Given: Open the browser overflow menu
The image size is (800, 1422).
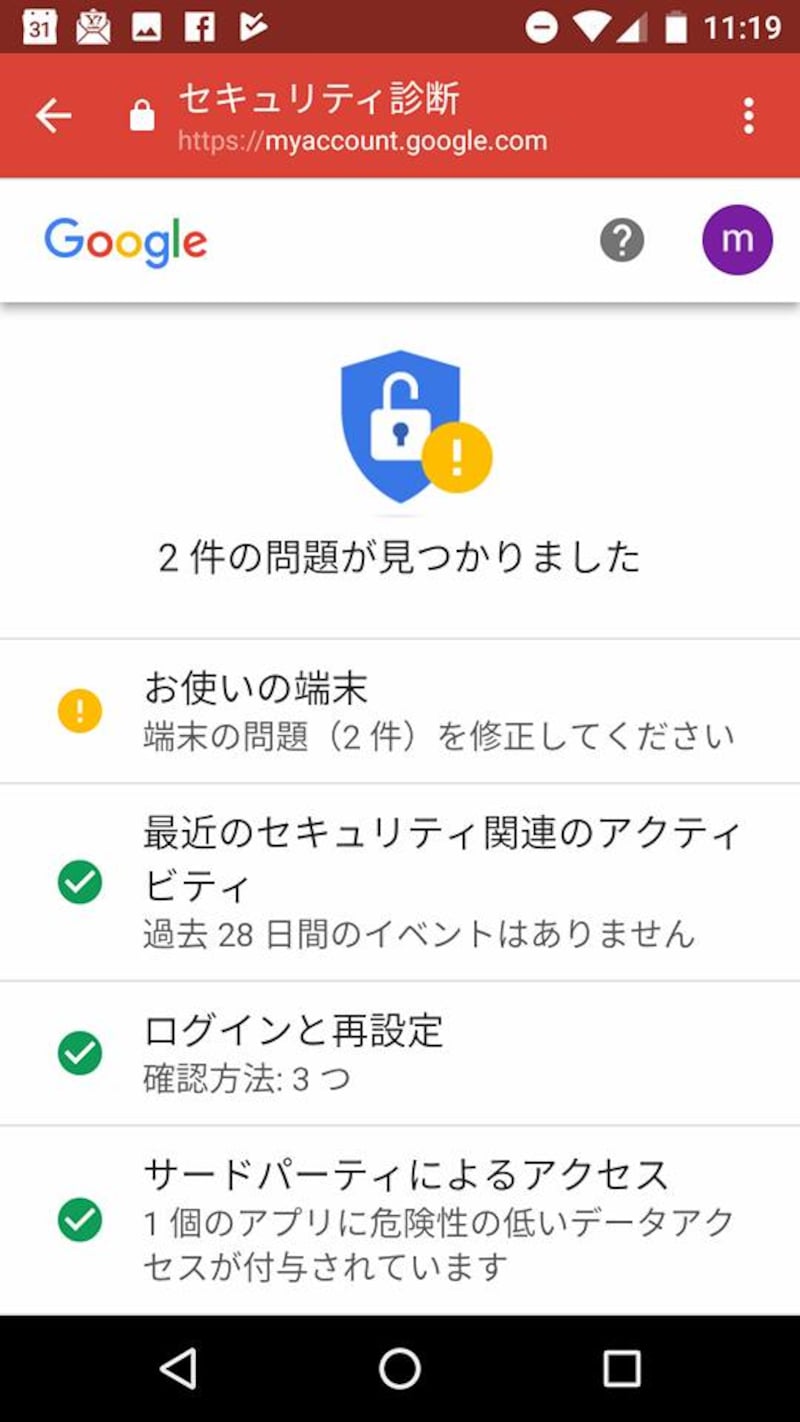Looking at the screenshot, I should pyautogui.click(x=748, y=115).
